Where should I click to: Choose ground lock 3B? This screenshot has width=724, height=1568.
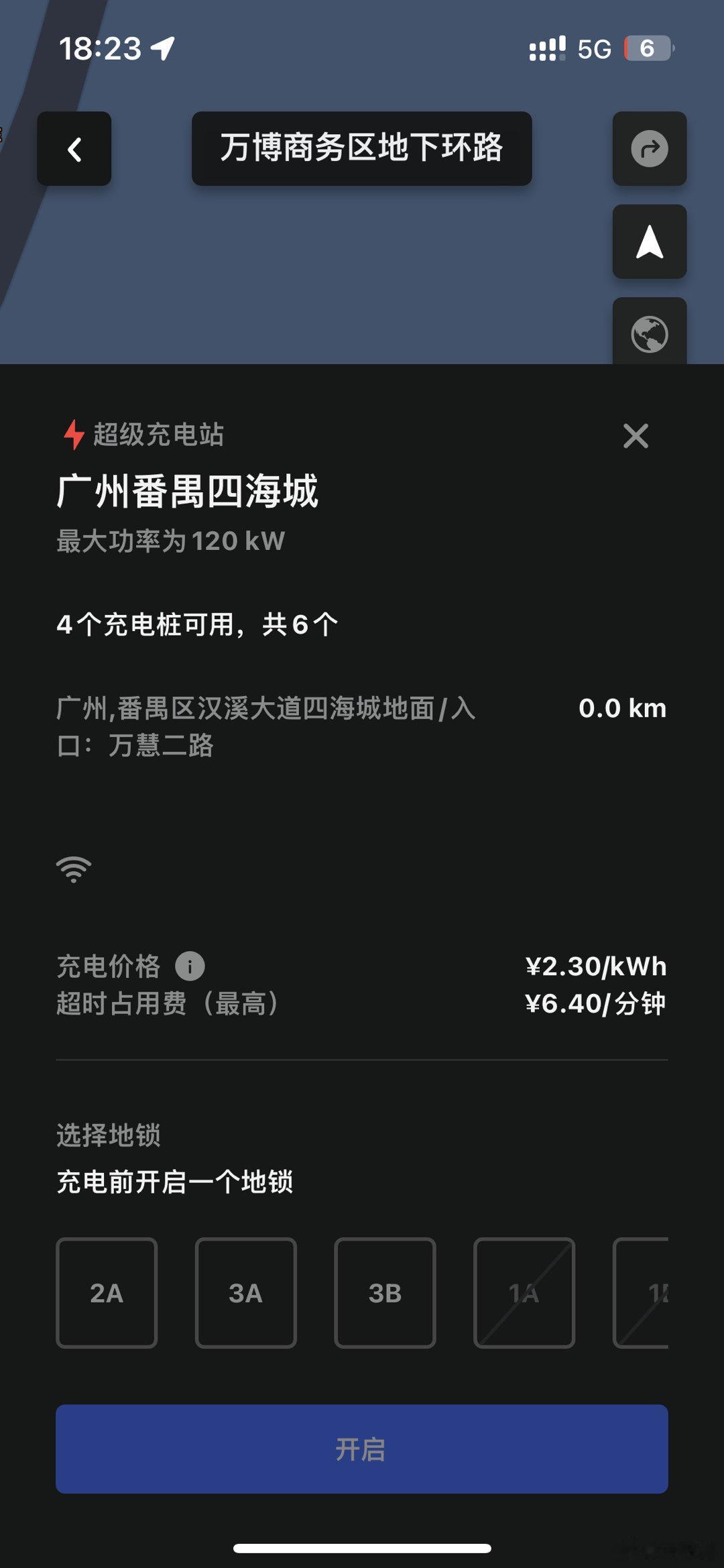[385, 1292]
